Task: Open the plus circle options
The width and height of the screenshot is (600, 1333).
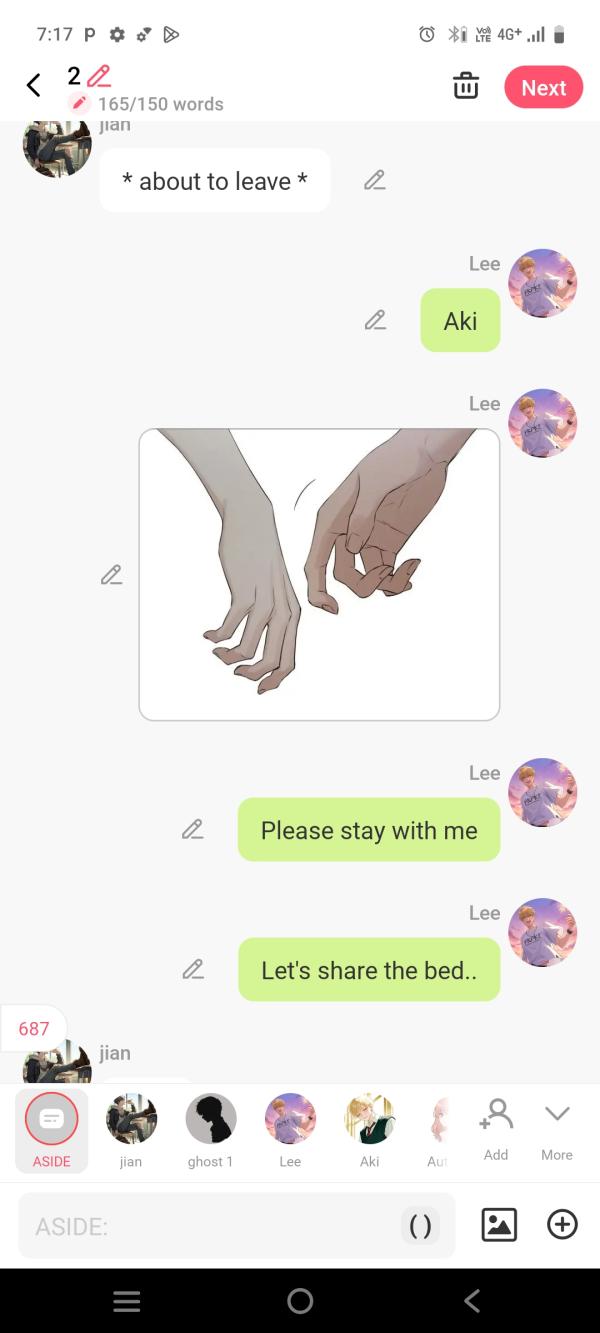Action: (x=562, y=1225)
